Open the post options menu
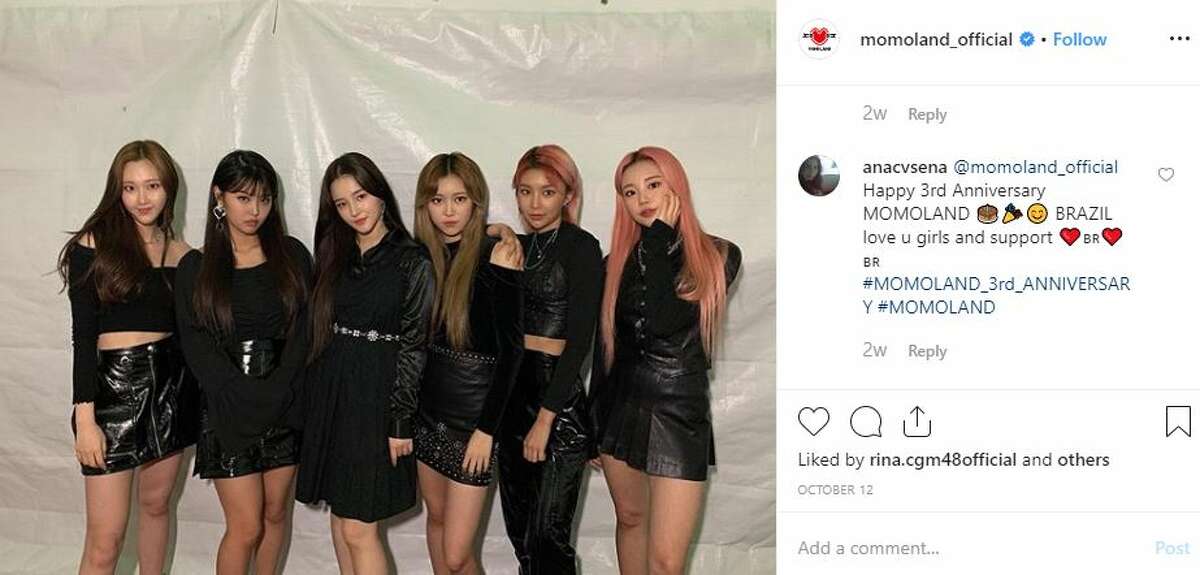 [x=1178, y=38]
